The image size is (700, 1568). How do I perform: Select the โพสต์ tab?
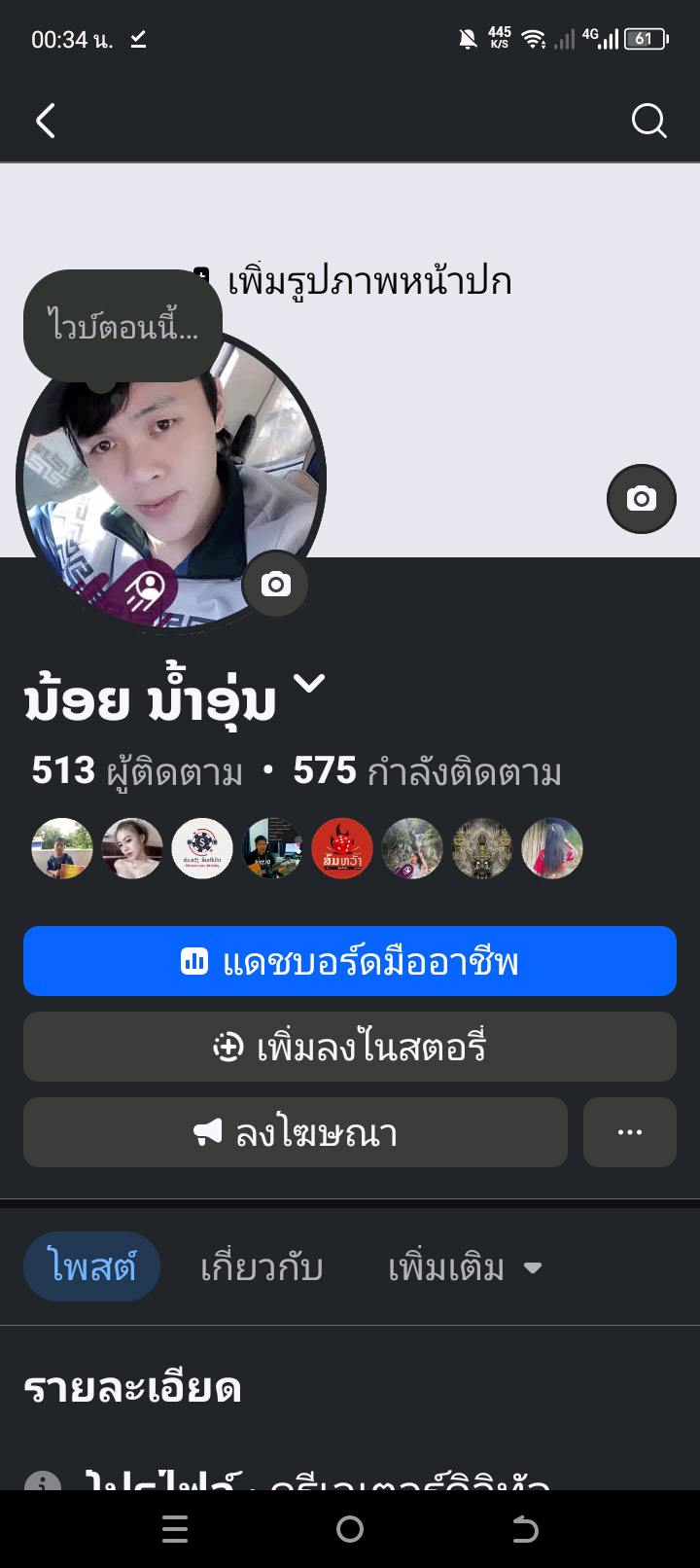91,1266
